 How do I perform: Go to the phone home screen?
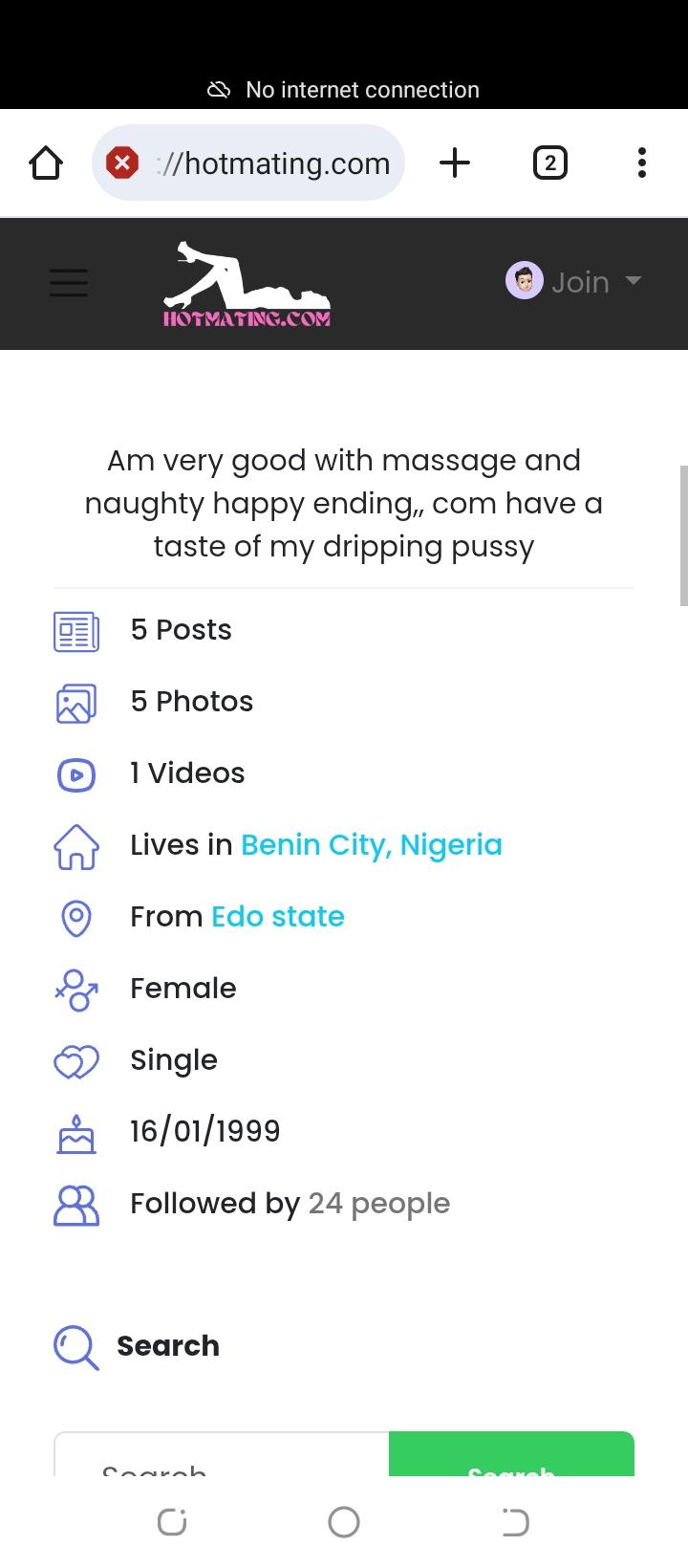tap(344, 1522)
